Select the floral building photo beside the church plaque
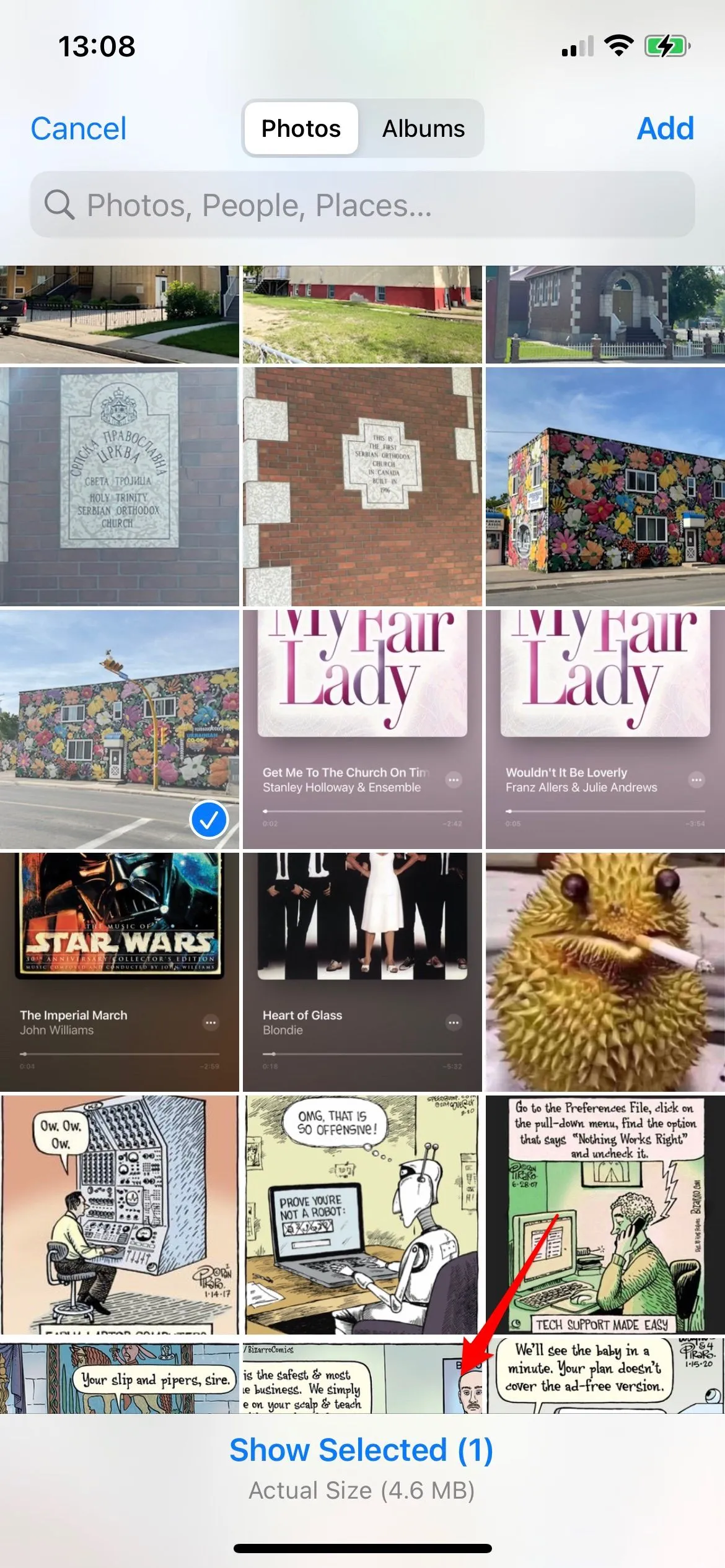 (605, 486)
